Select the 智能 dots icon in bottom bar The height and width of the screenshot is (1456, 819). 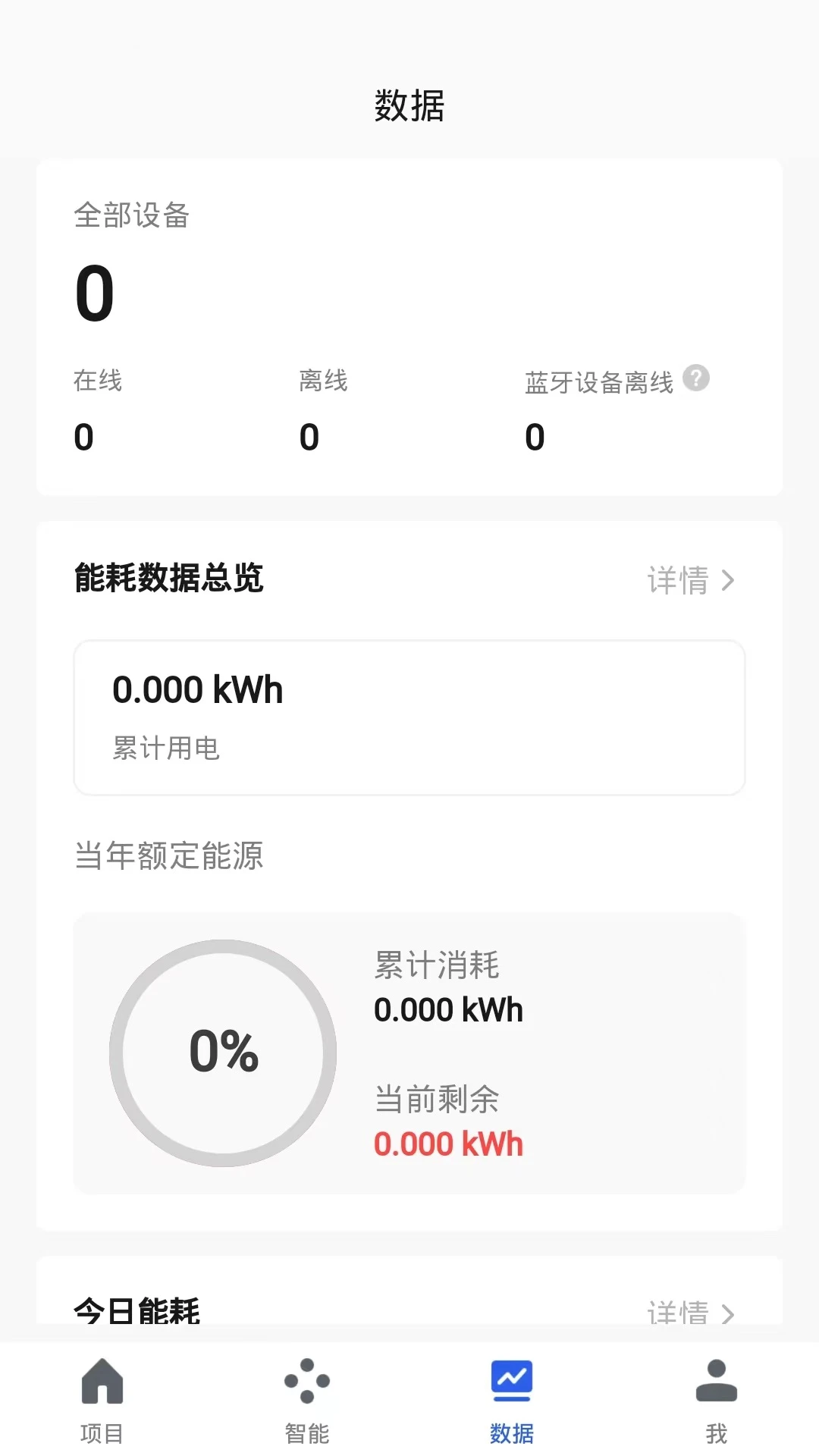[307, 1382]
